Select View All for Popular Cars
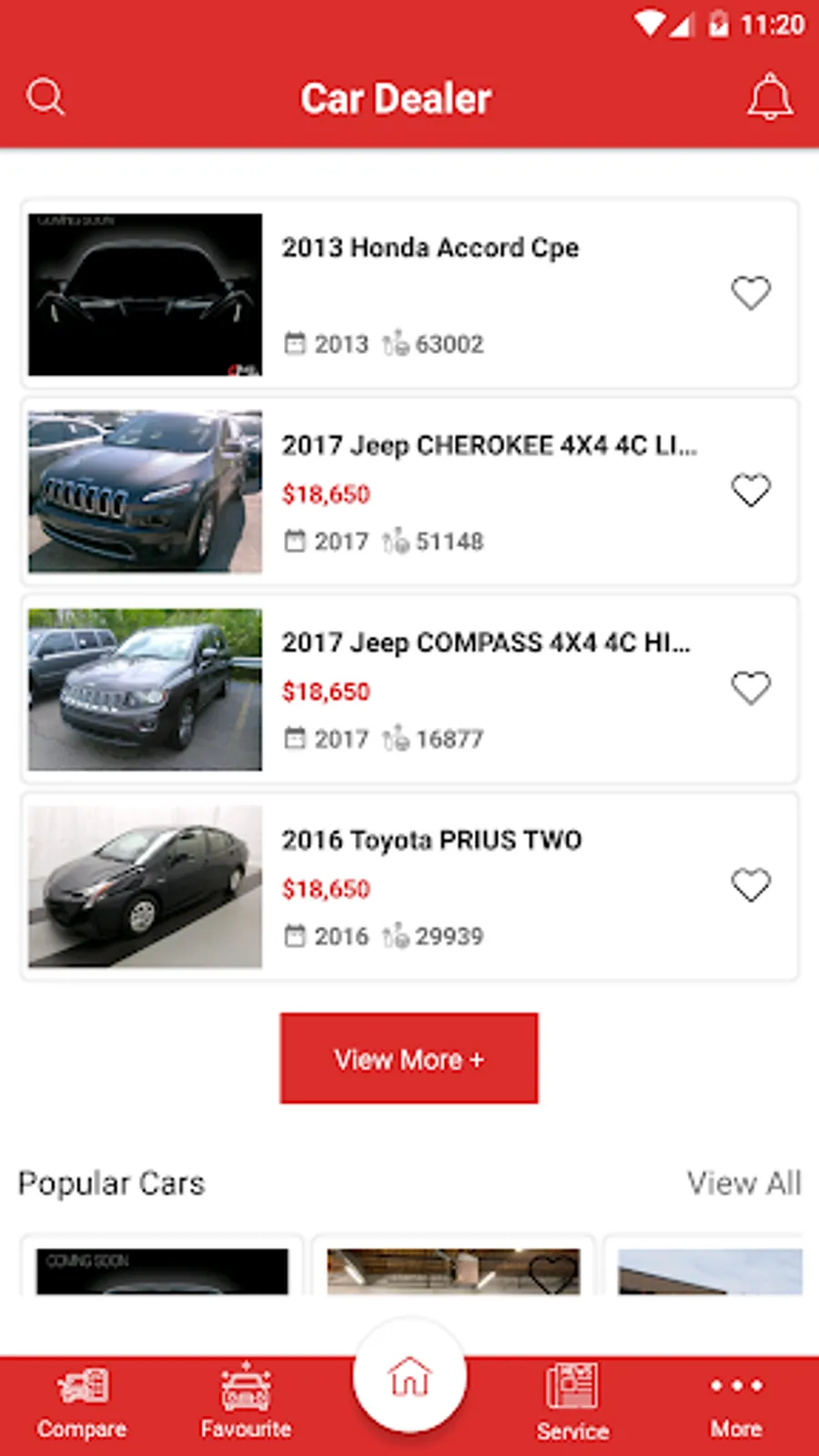 tap(743, 1183)
